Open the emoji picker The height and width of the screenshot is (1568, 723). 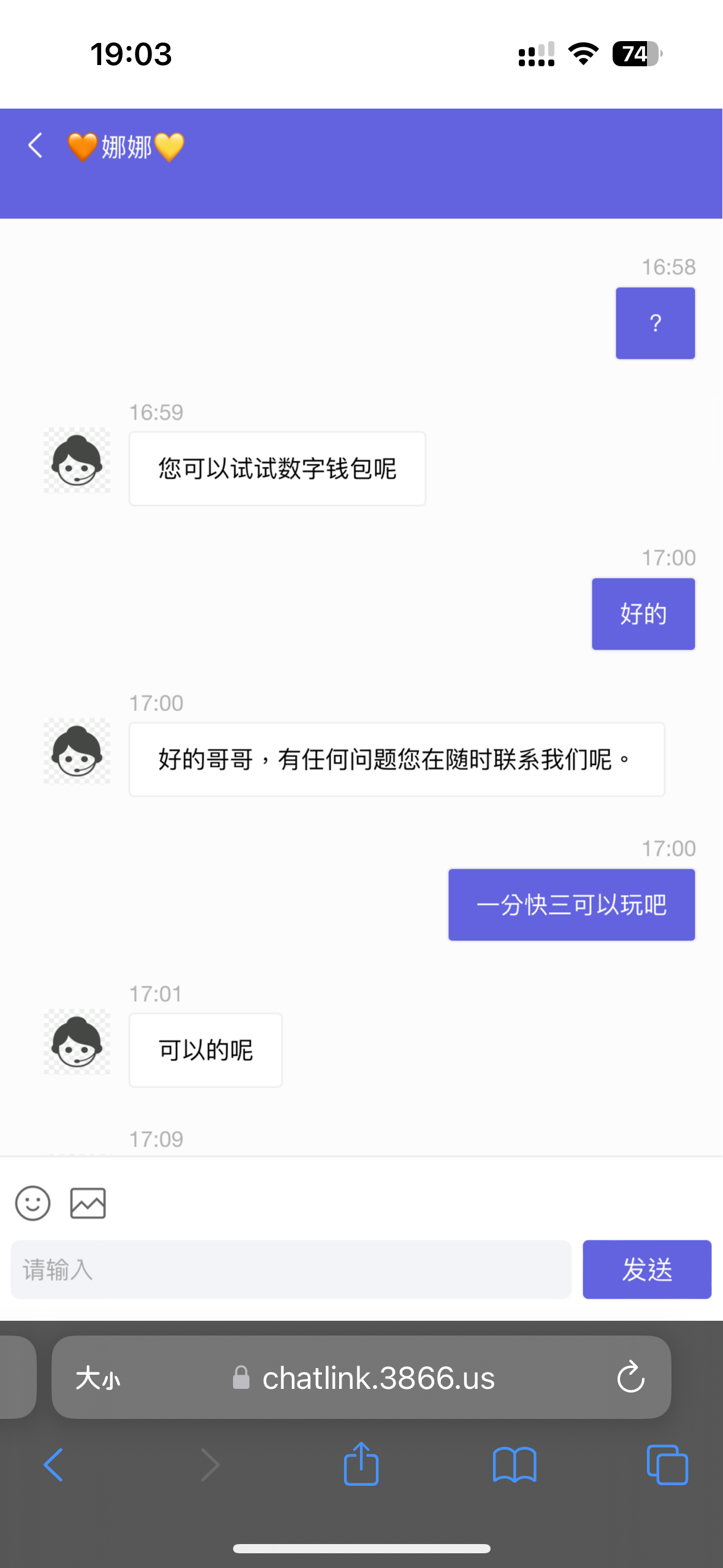33,1203
